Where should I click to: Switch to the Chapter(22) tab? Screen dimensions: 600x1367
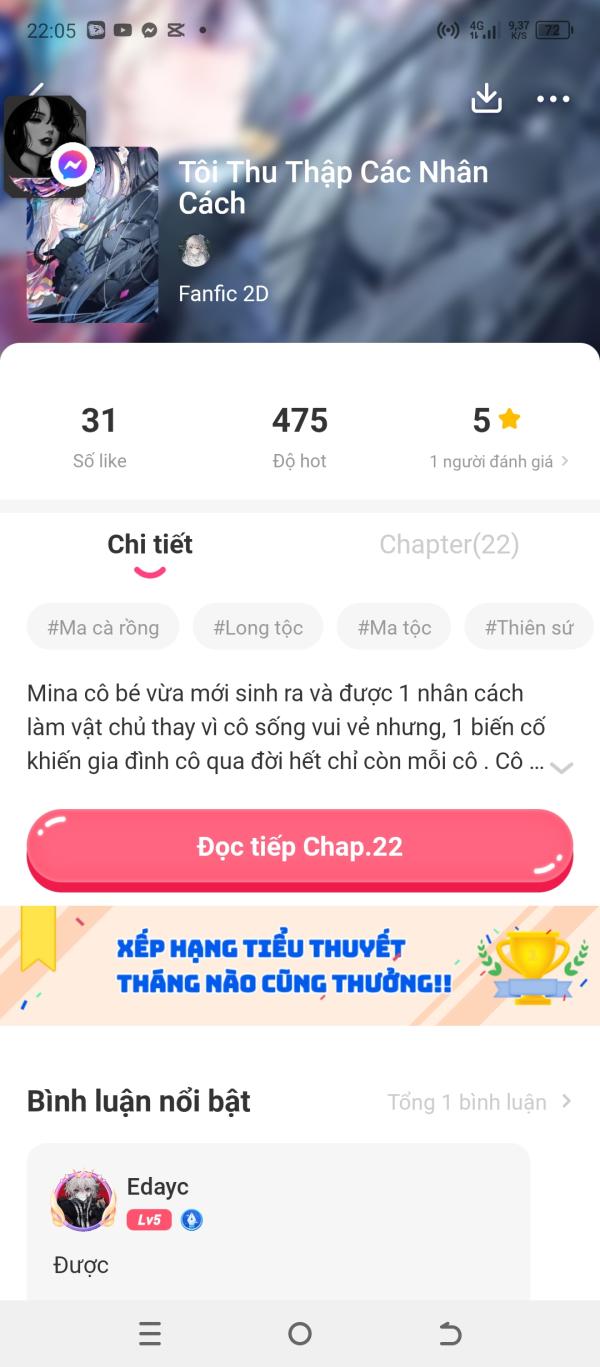click(449, 544)
